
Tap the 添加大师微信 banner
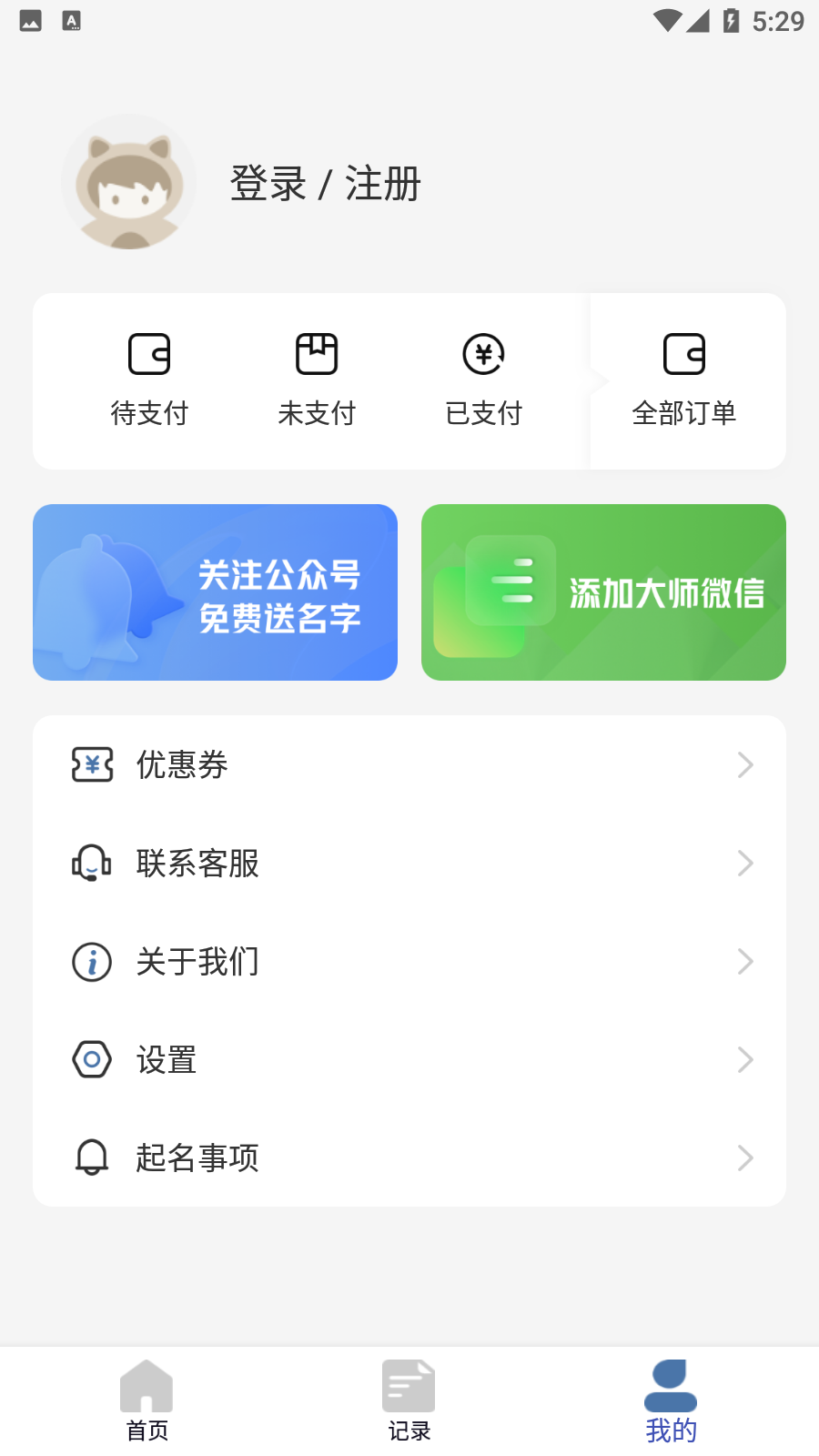(603, 592)
